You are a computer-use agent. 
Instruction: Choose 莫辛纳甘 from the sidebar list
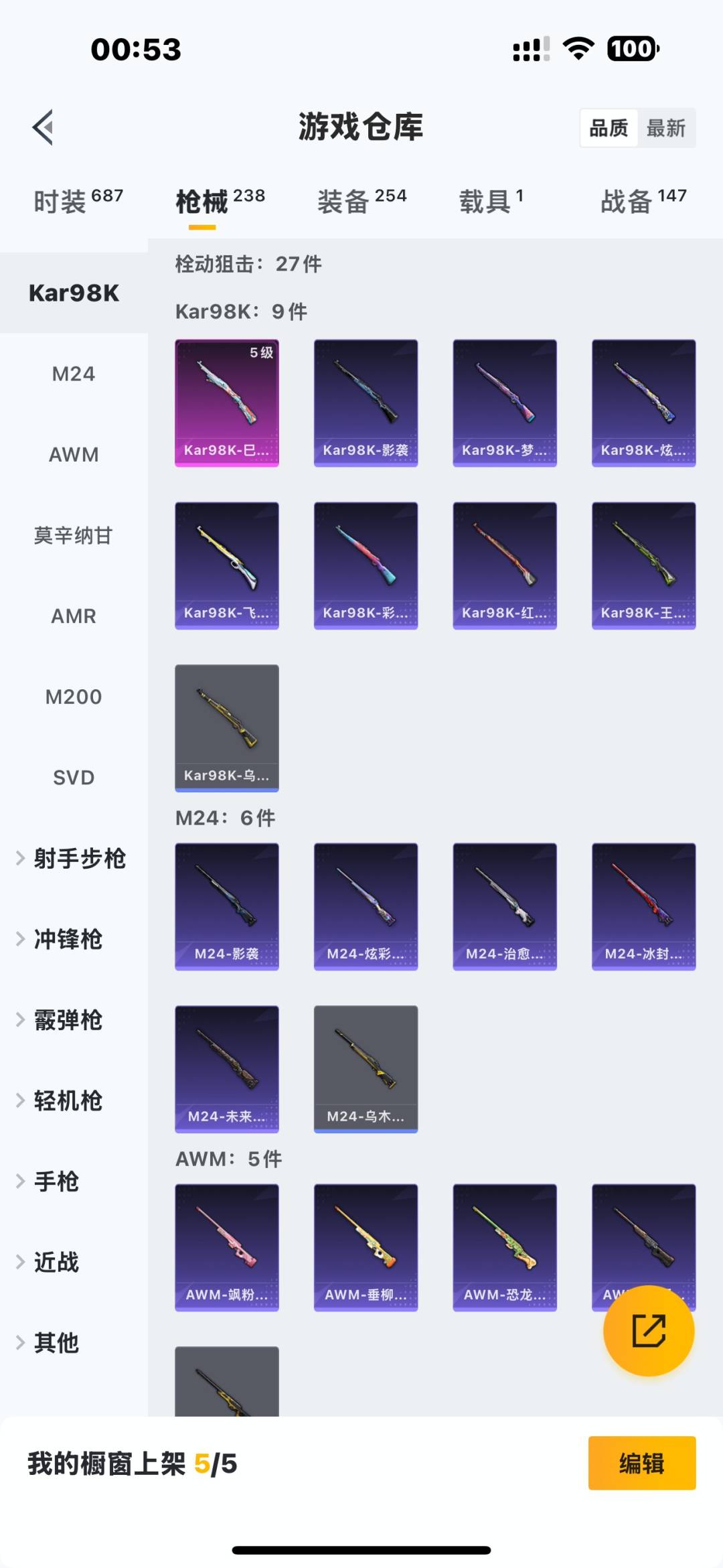point(74,535)
